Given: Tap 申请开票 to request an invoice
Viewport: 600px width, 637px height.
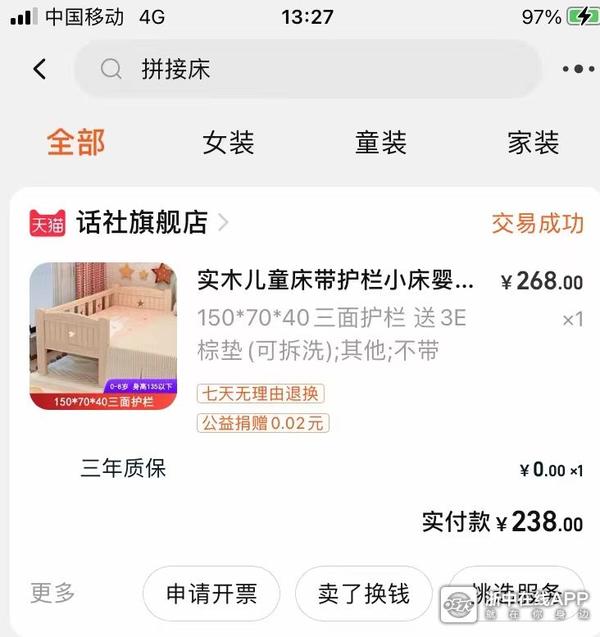Looking at the screenshot, I should (x=211, y=594).
